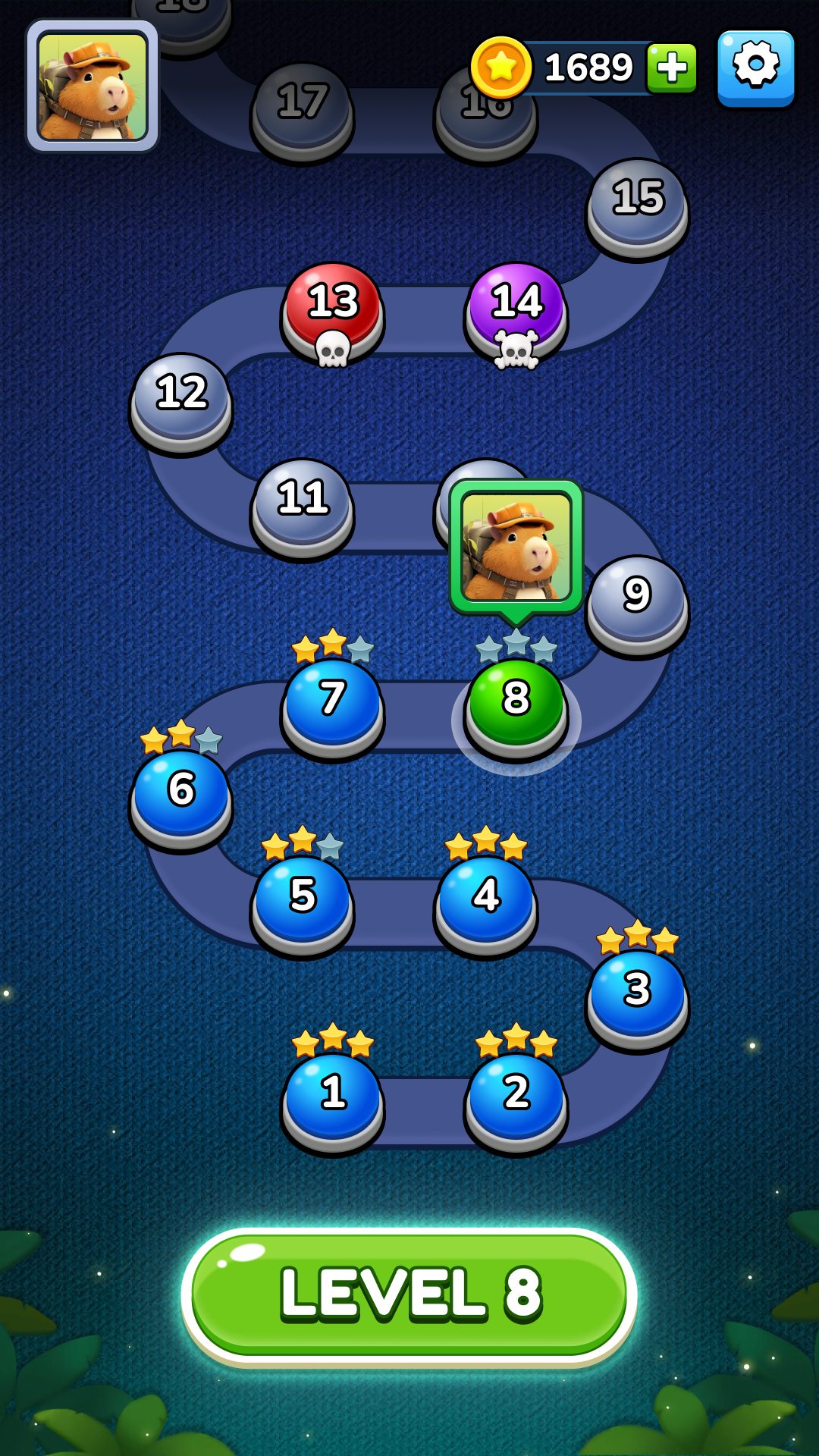Replay level 3

(637, 992)
